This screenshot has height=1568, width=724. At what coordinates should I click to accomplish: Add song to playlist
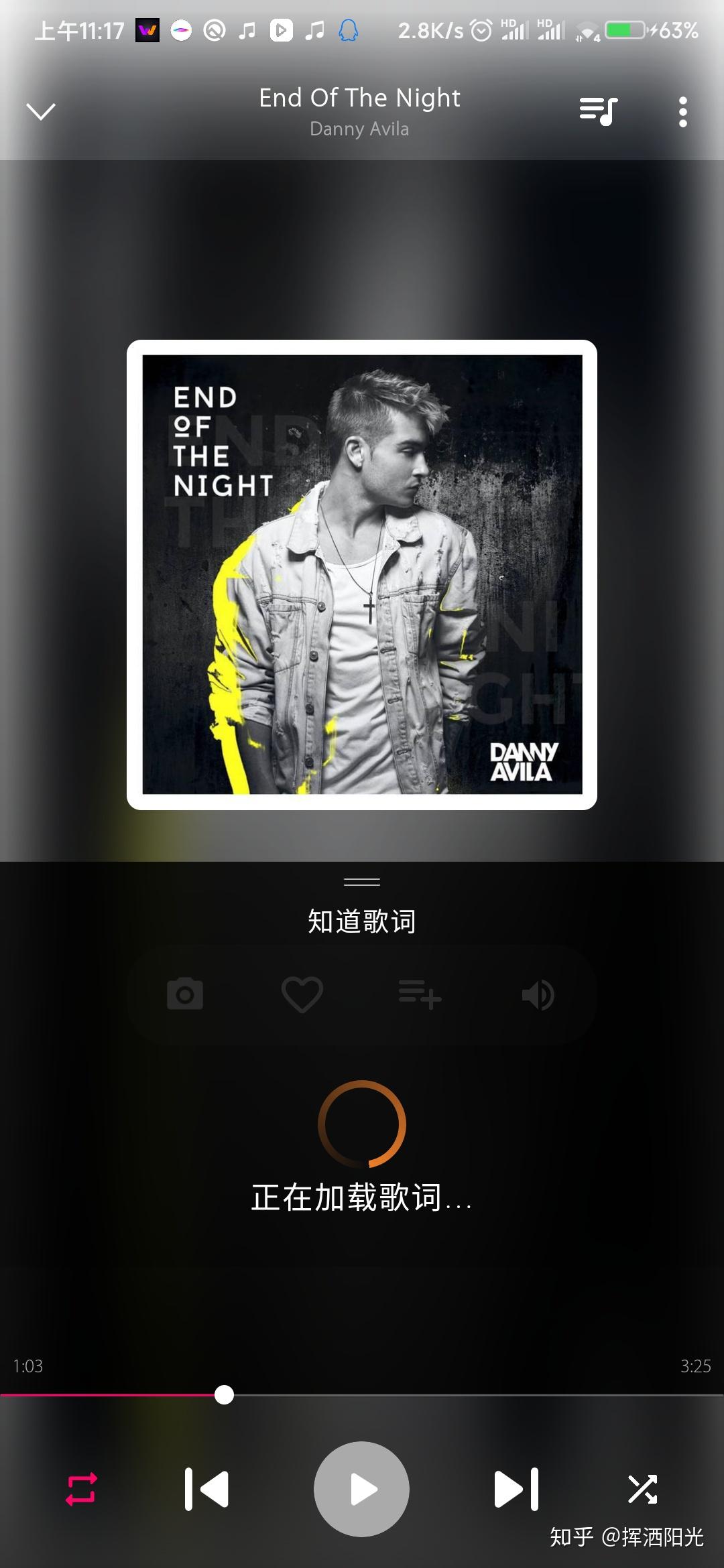click(x=420, y=994)
